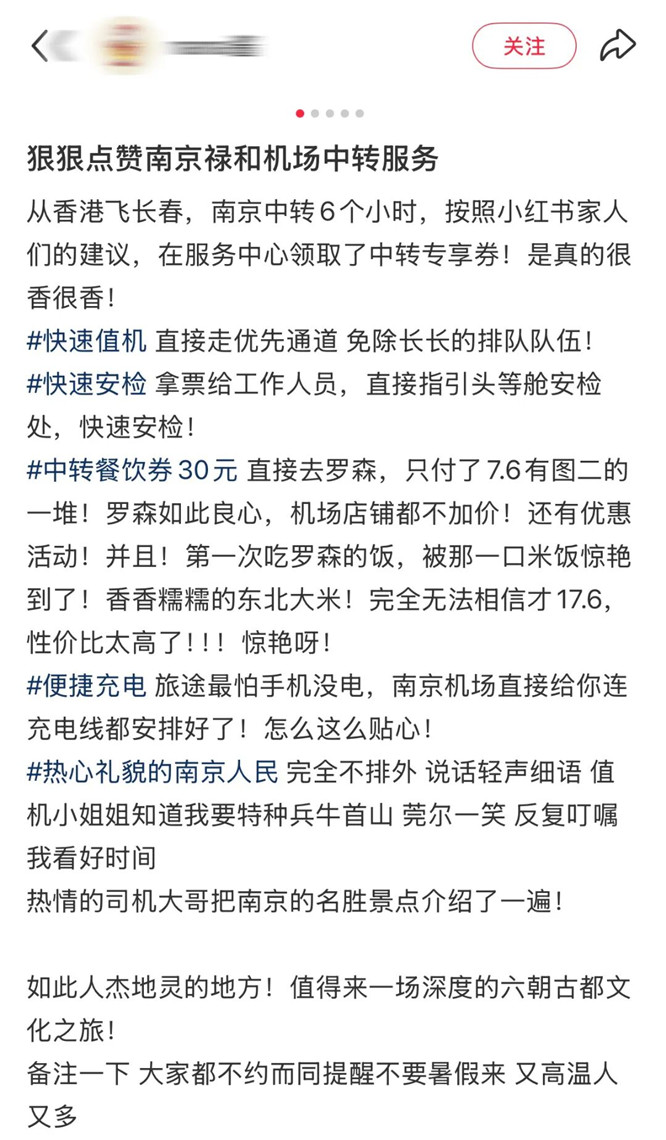This screenshot has height=1140, width=666.
Task: Open the #热心礼貌的南京人民 hashtag
Action: tap(154, 771)
